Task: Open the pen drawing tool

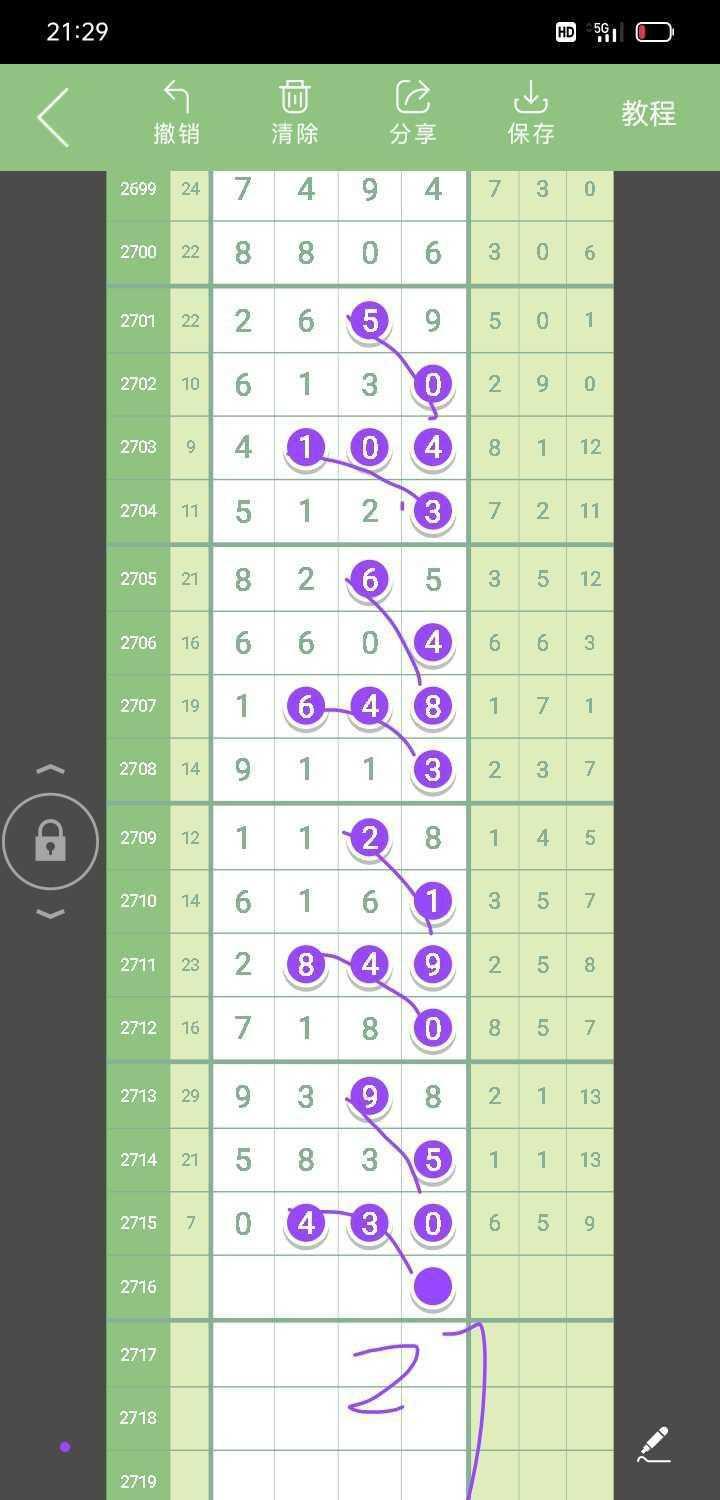Action: [x=653, y=1445]
